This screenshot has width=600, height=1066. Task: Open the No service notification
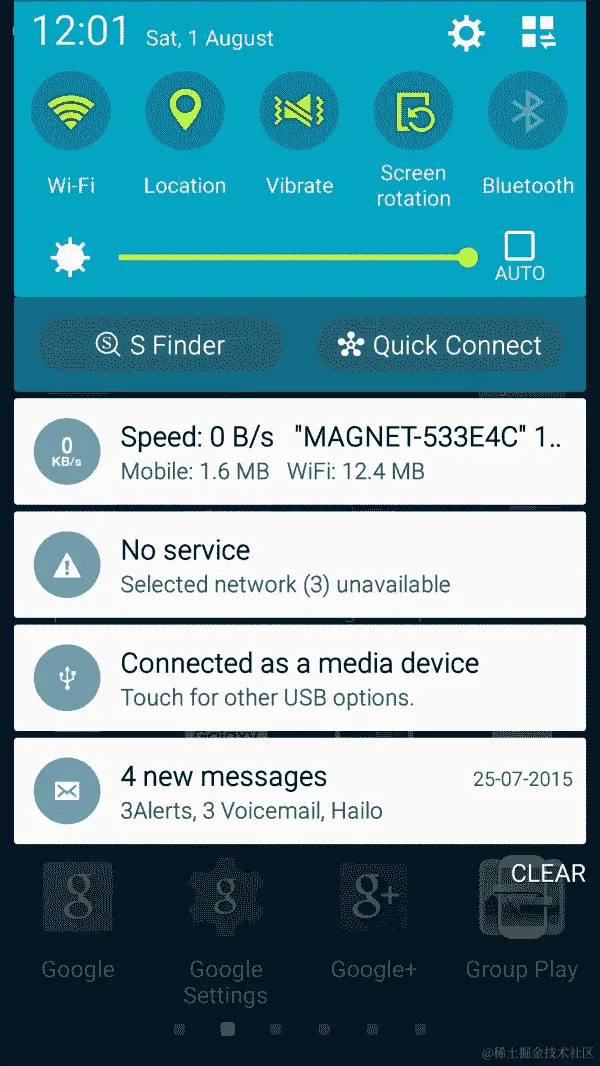pos(300,565)
